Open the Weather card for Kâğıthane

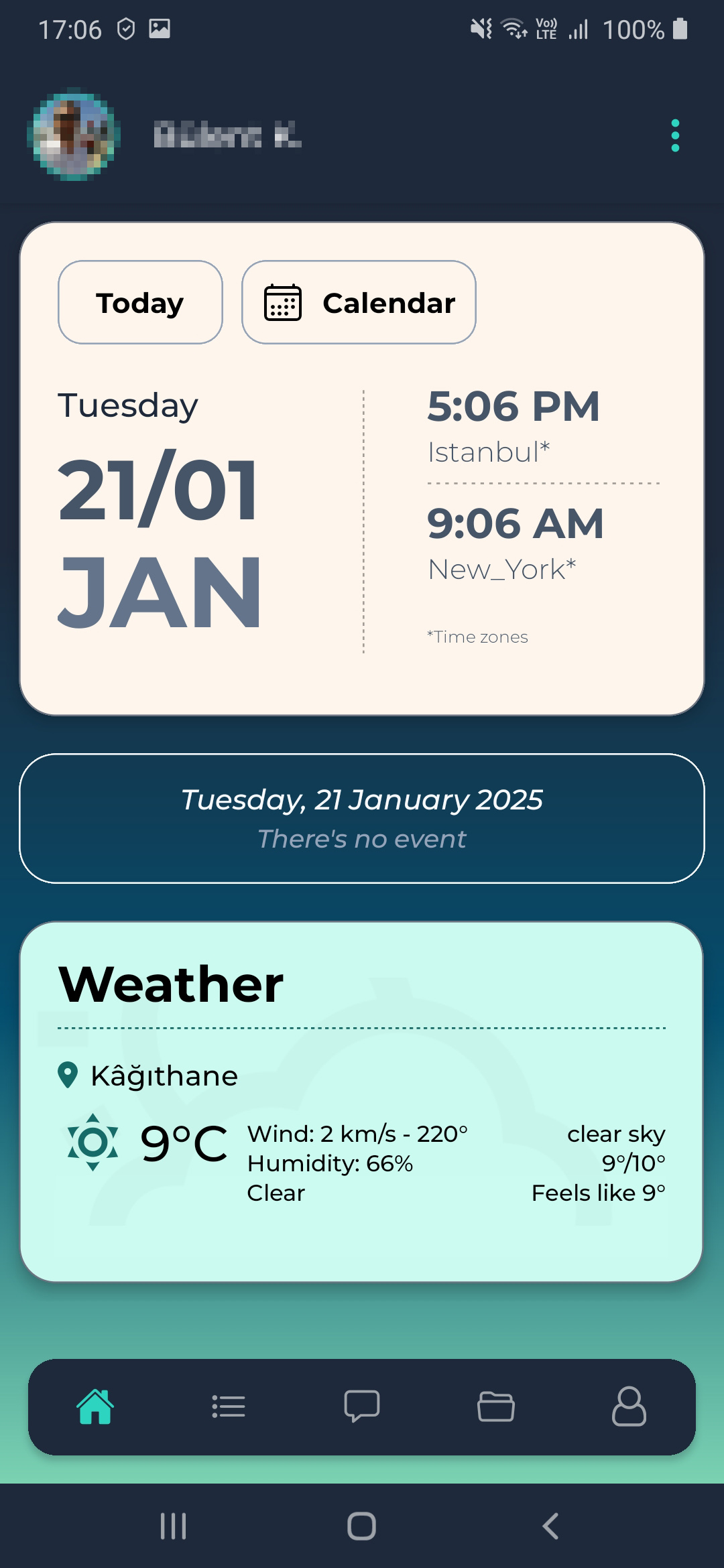click(362, 1102)
